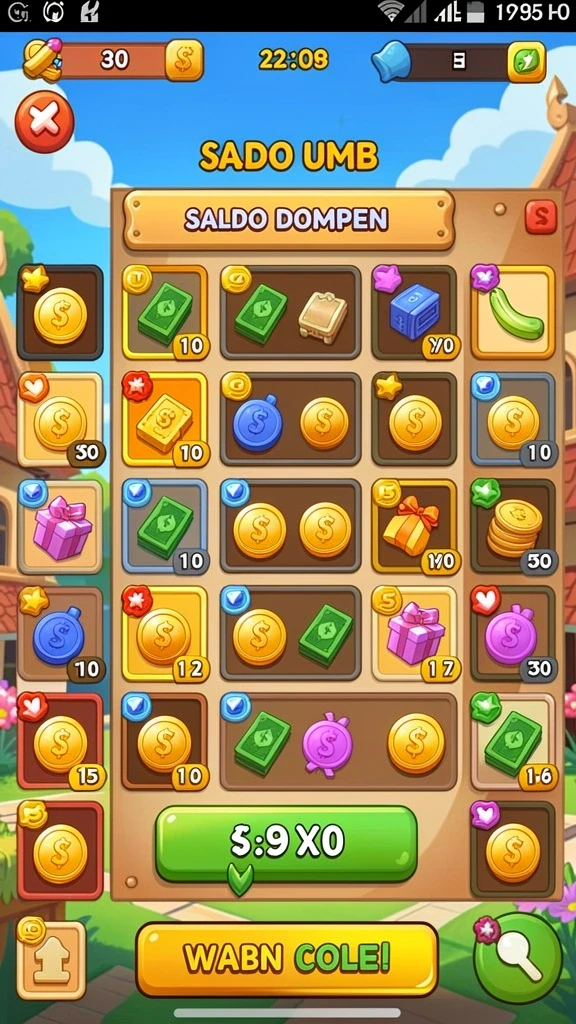Pick the orange gift box tile

(414, 526)
